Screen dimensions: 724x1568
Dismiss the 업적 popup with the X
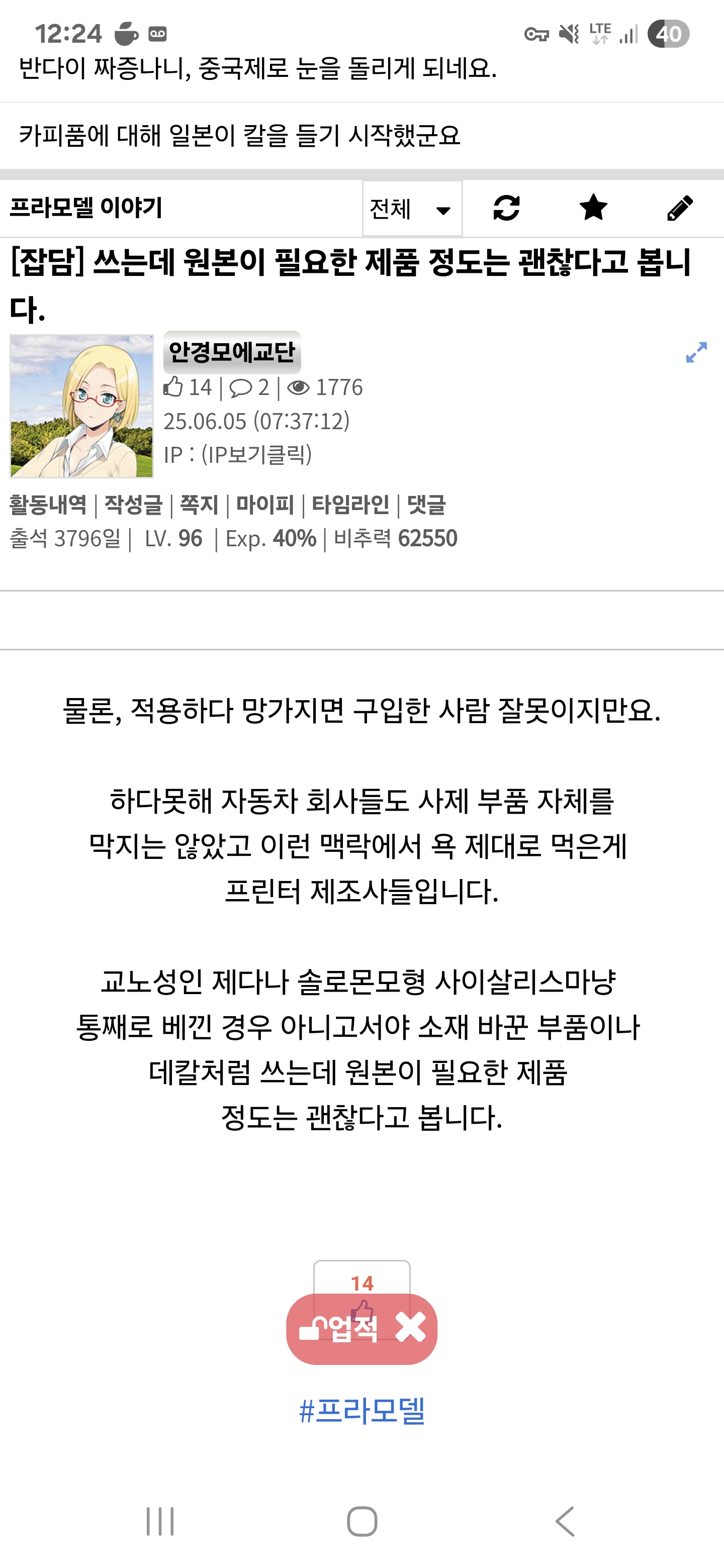pyautogui.click(x=411, y=1328)
